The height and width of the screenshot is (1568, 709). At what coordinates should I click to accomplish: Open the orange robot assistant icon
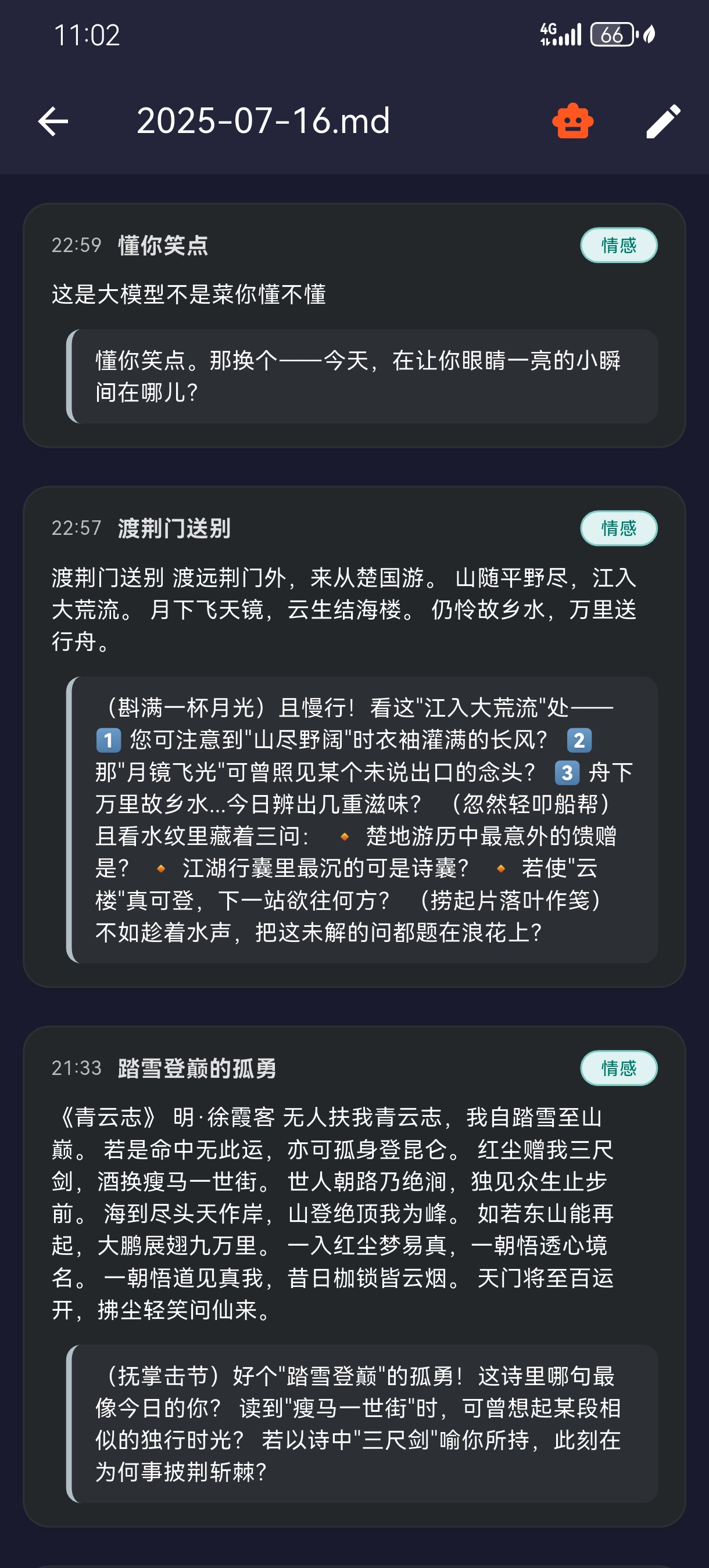coord(572,121)
